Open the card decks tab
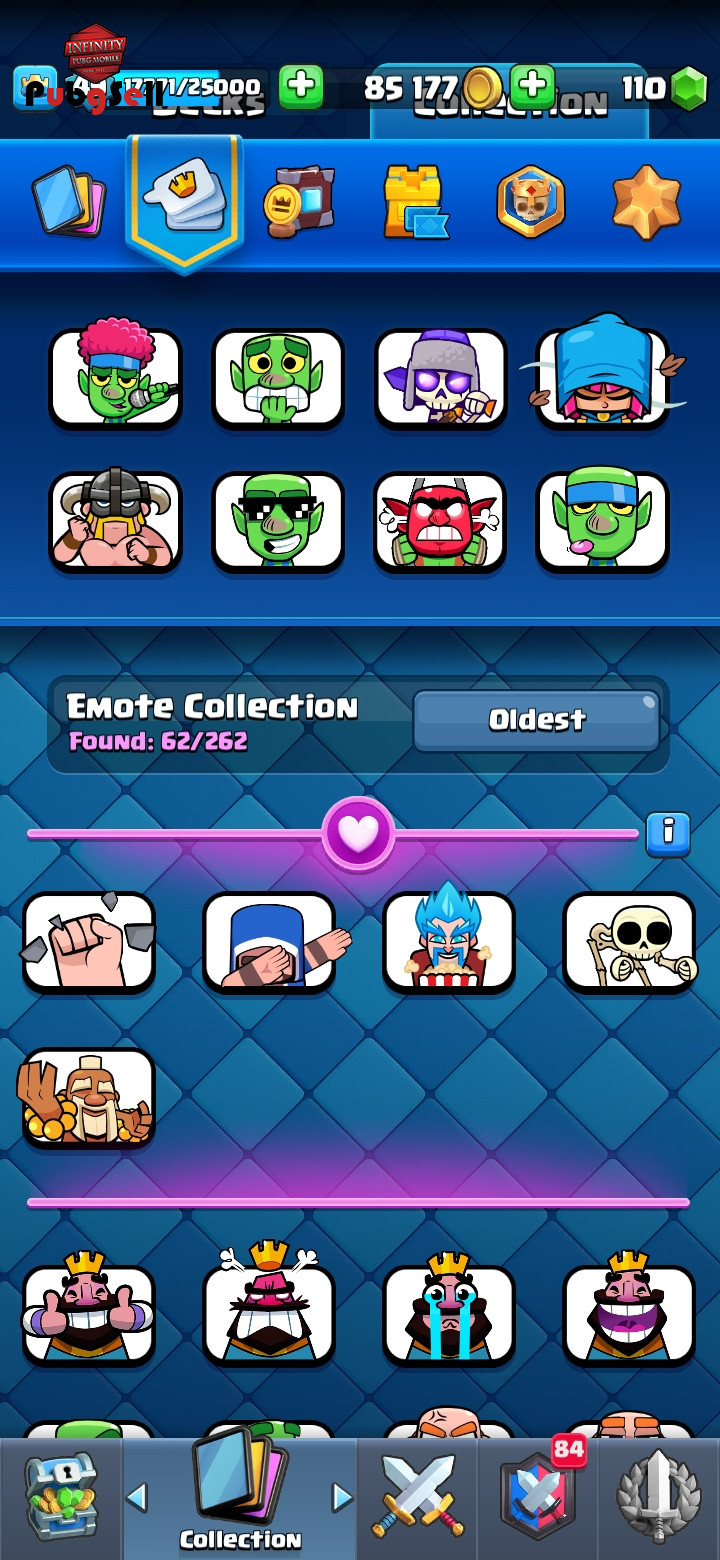The image size is (720, 1560). pyautogui.click(x=68, y=201)
